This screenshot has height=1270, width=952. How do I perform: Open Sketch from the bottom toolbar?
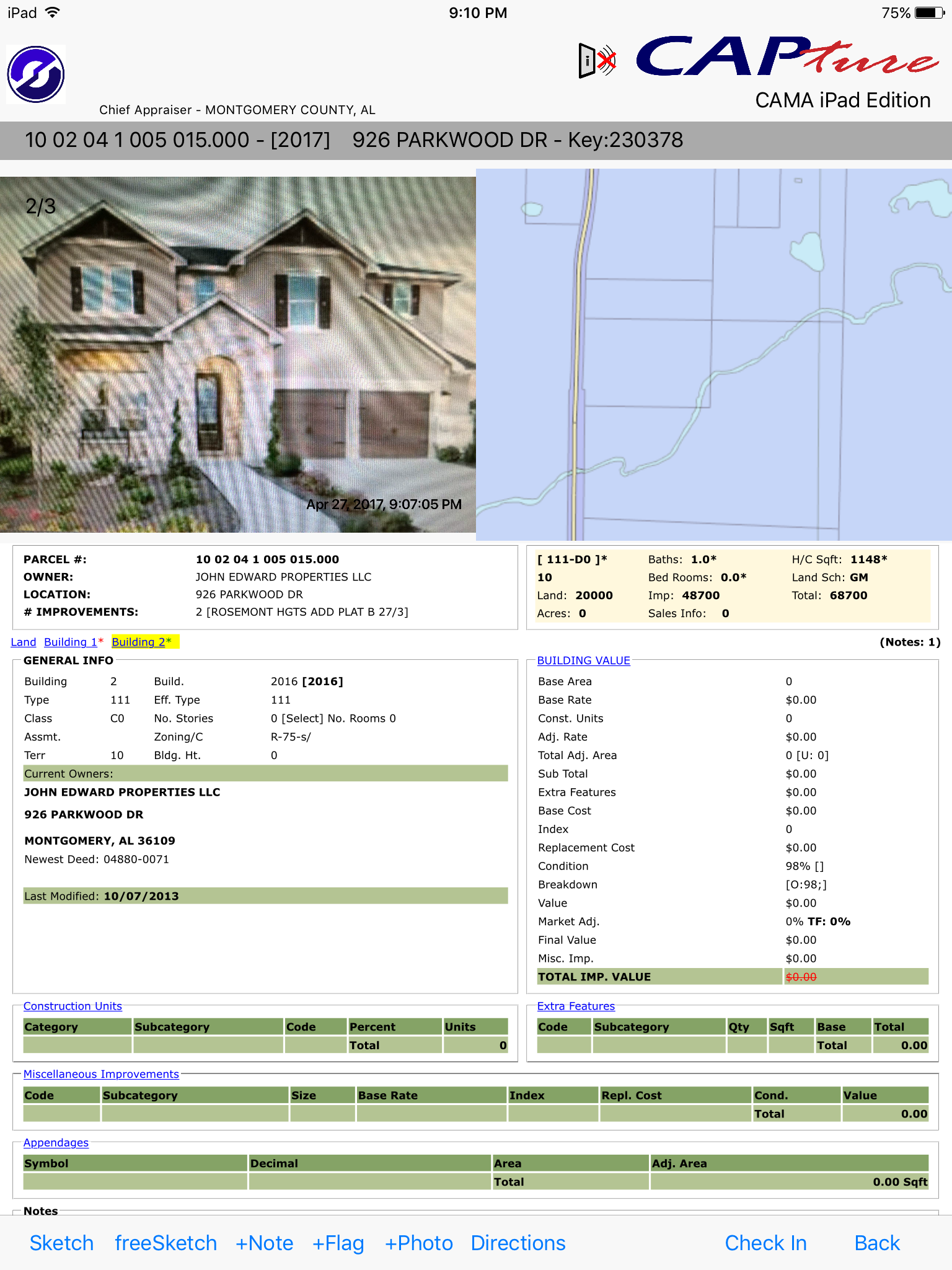tap(61, 1243)
